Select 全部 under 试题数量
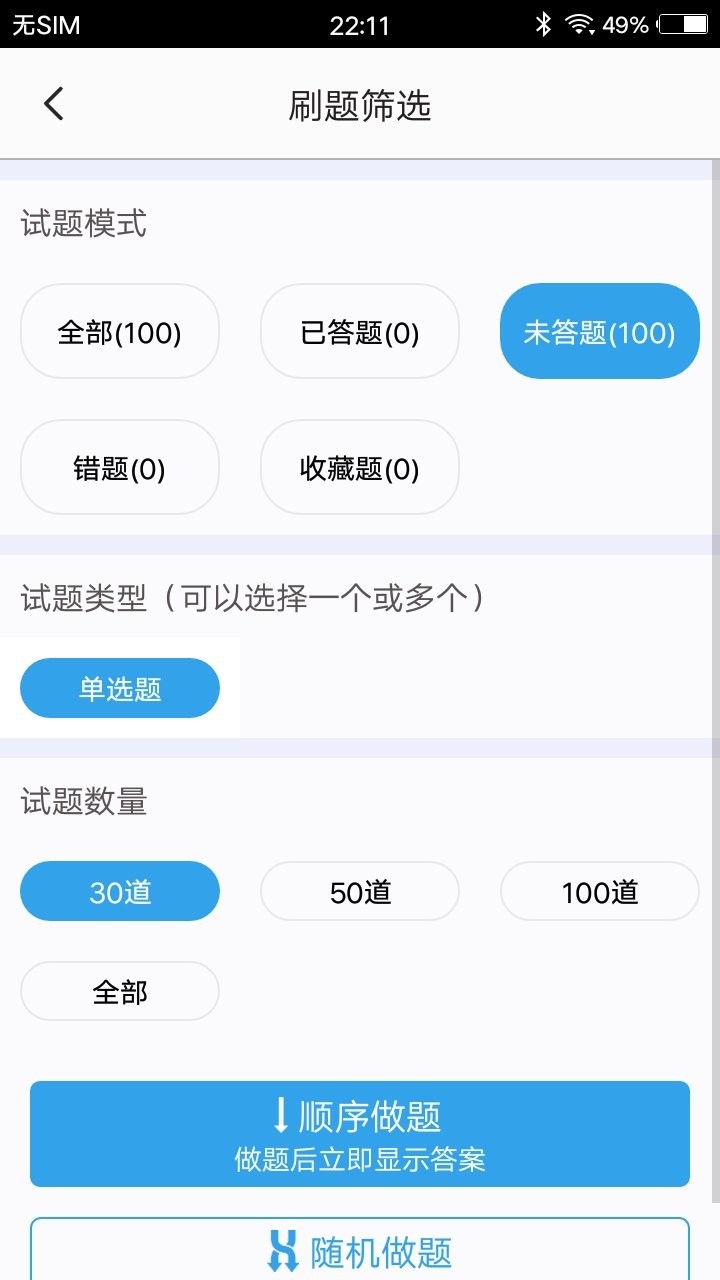The width and height of the screenshot is (720, 1280). [x=120, y=991]
